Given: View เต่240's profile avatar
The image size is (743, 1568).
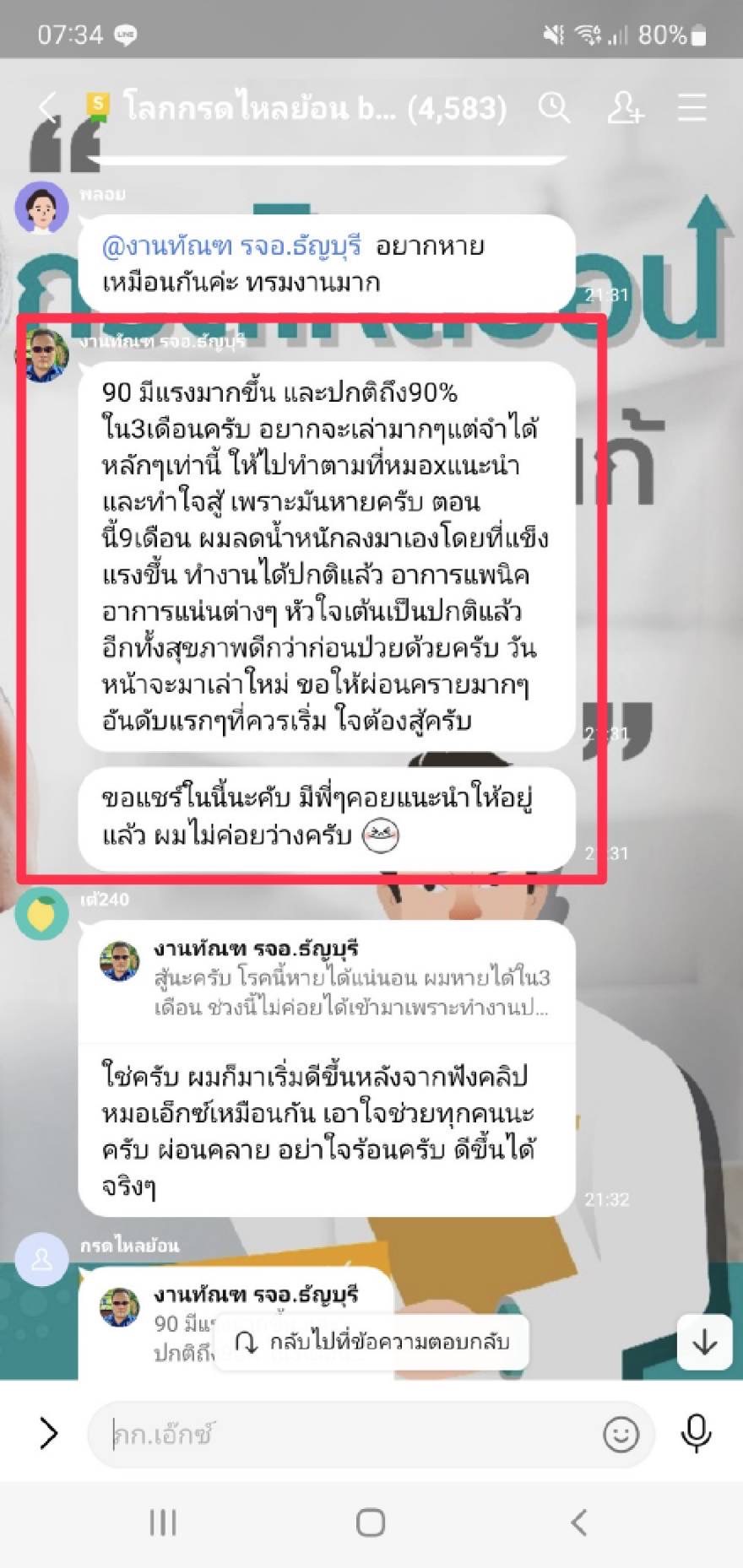Looking at the screenshot, I should point(41,914).
